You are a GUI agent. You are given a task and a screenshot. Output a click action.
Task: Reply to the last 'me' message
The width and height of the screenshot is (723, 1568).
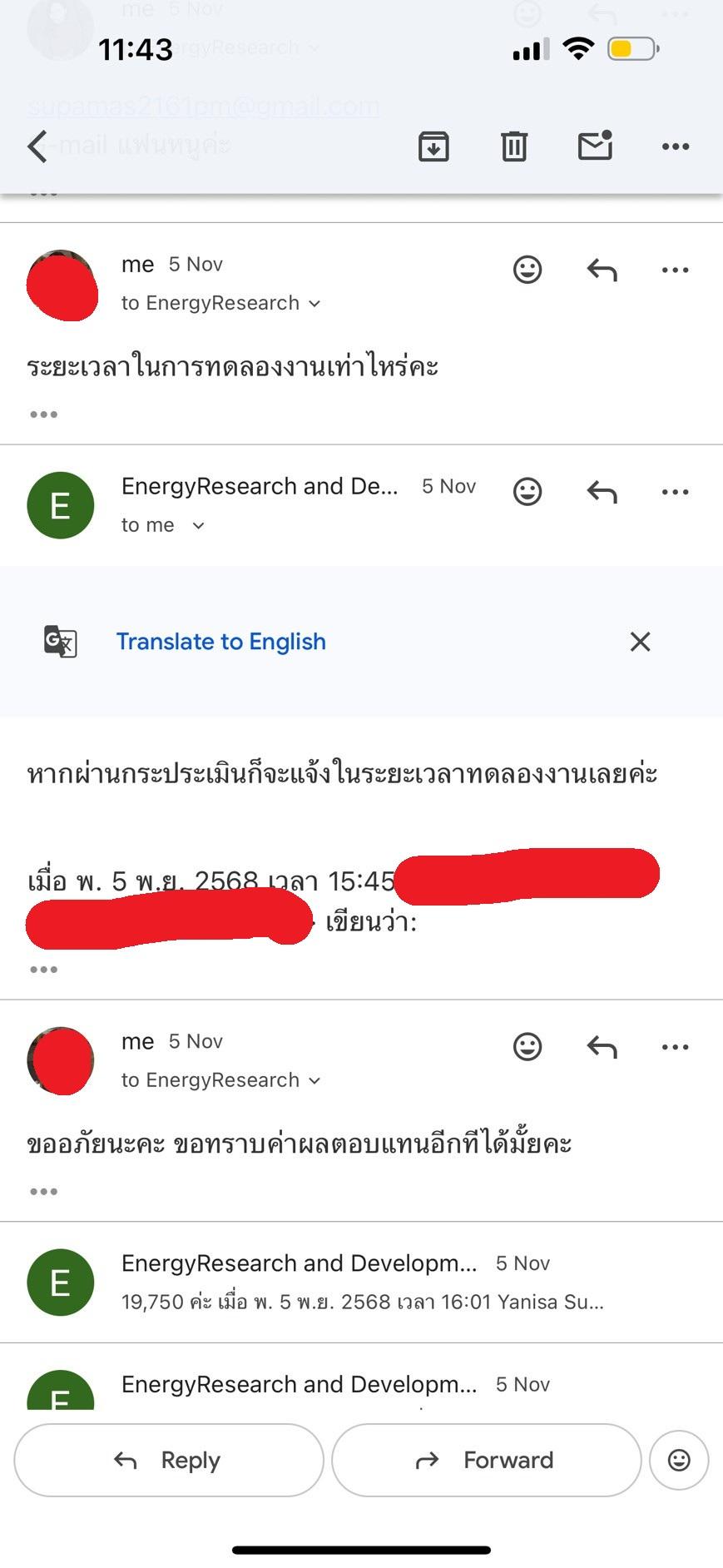tap(602, 1047)
